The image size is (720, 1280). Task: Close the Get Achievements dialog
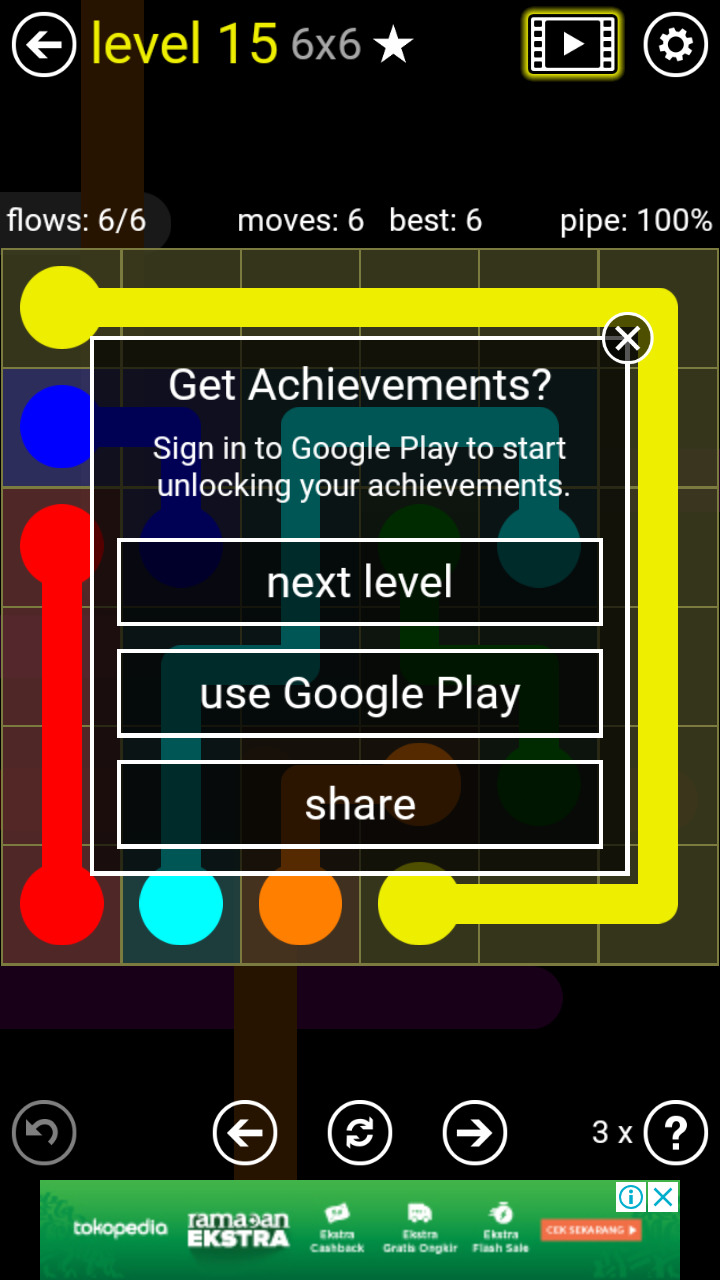pyautogui.click(x=627, y=339)
